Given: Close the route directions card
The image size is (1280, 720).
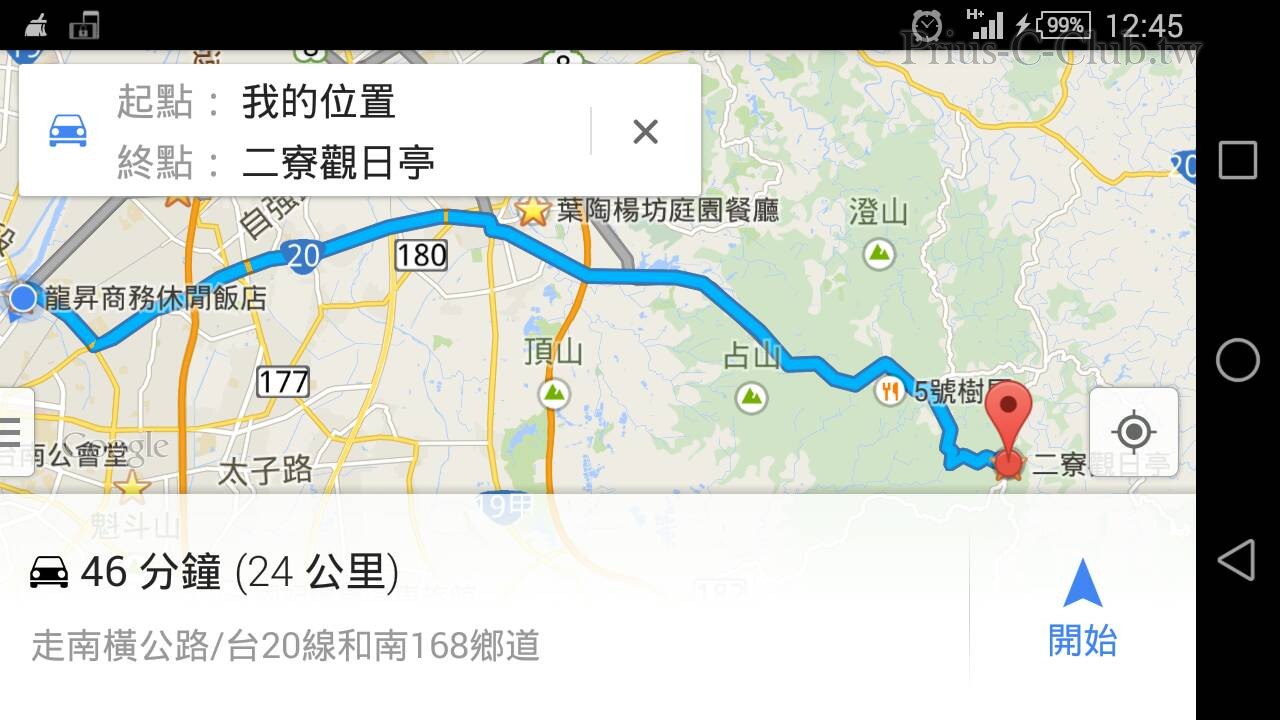Looking at the screenshot, I should [645, 131].
